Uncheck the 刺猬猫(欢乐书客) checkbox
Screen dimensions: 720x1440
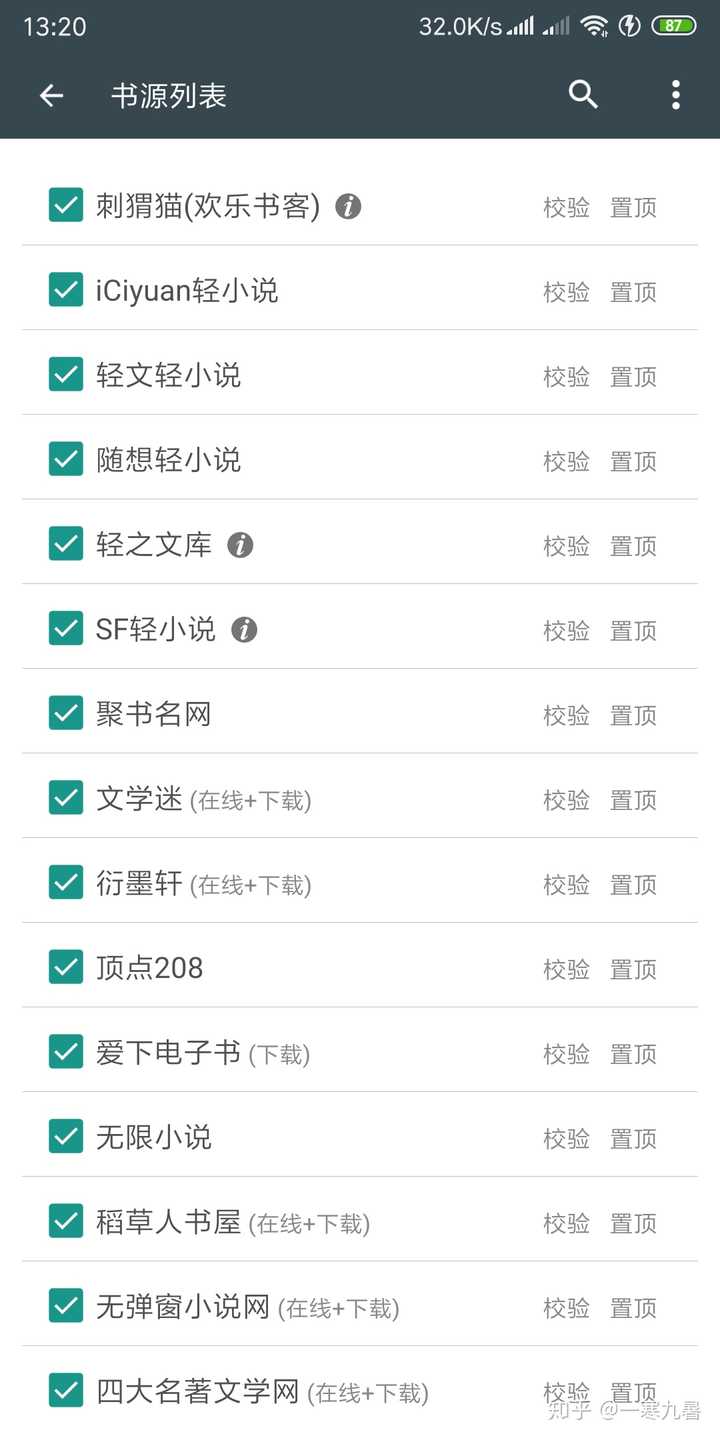click(66, 205)
